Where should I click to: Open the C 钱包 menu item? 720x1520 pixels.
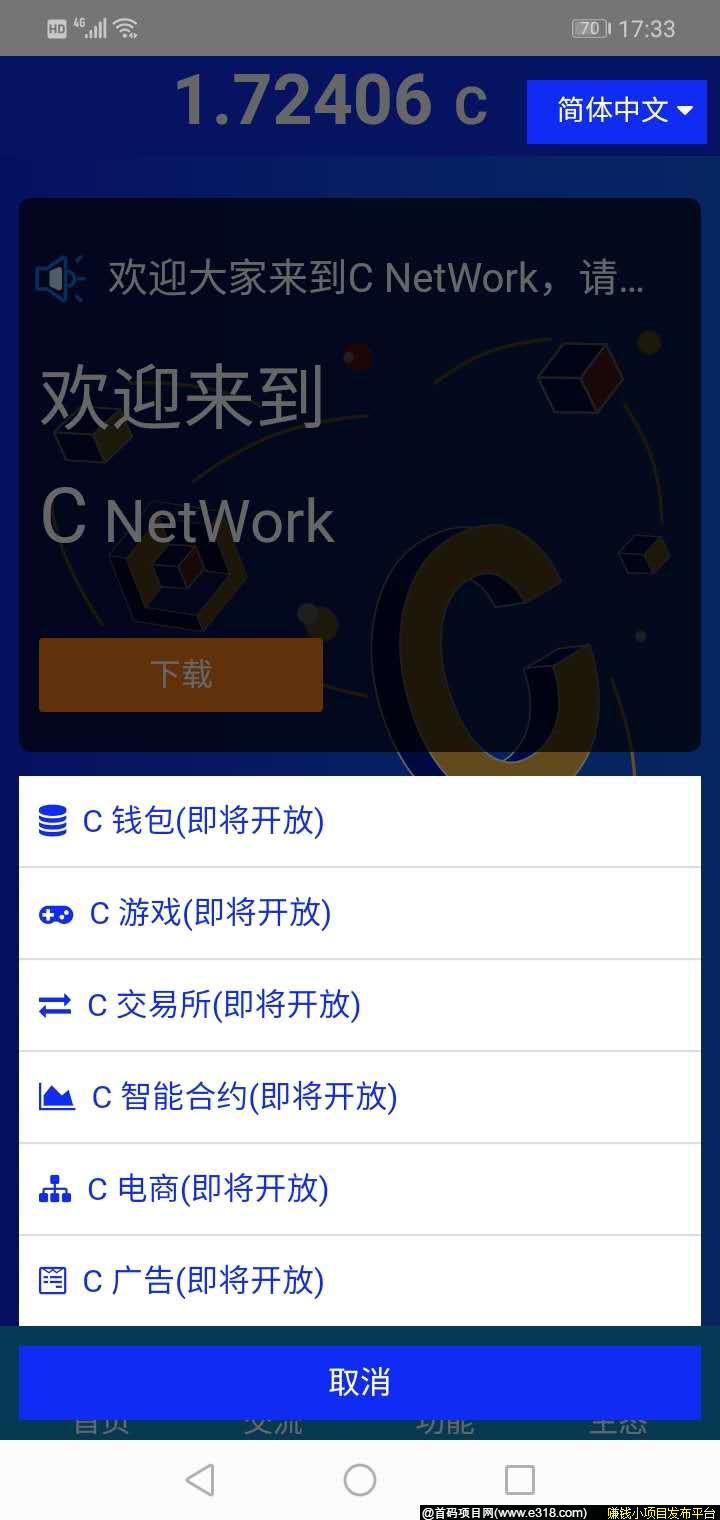359,821
